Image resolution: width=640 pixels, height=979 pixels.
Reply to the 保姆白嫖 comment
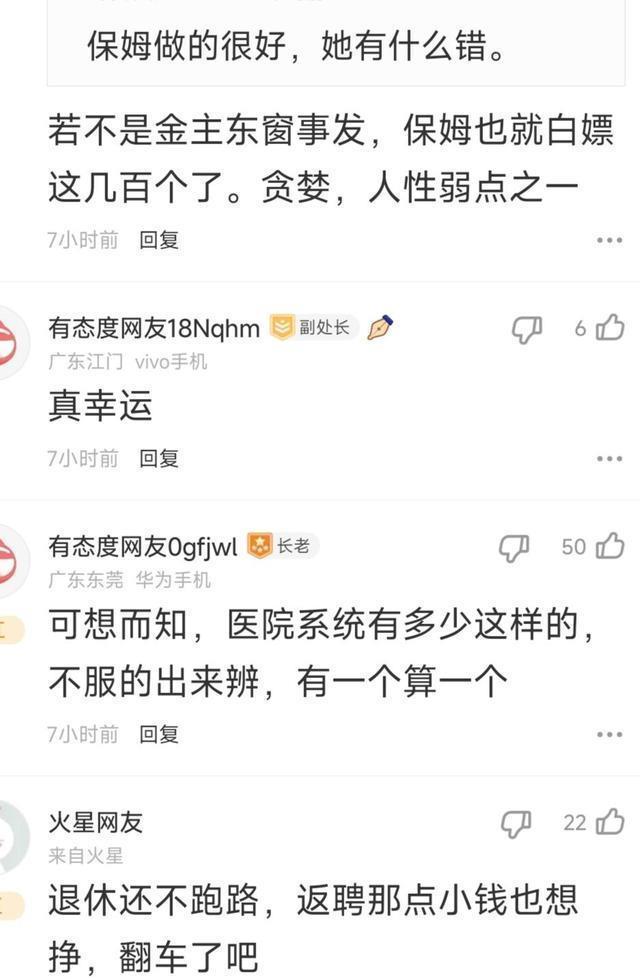[158, 240]
